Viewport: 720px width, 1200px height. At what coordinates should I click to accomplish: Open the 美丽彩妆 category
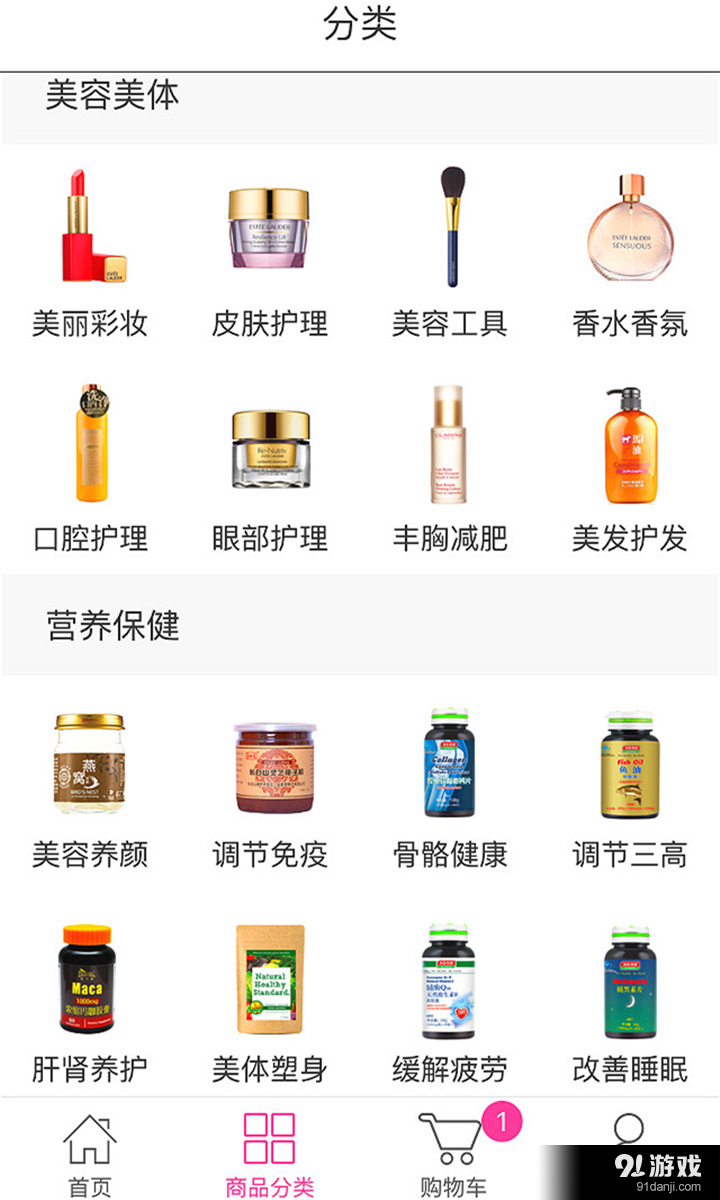pos(90,255)
